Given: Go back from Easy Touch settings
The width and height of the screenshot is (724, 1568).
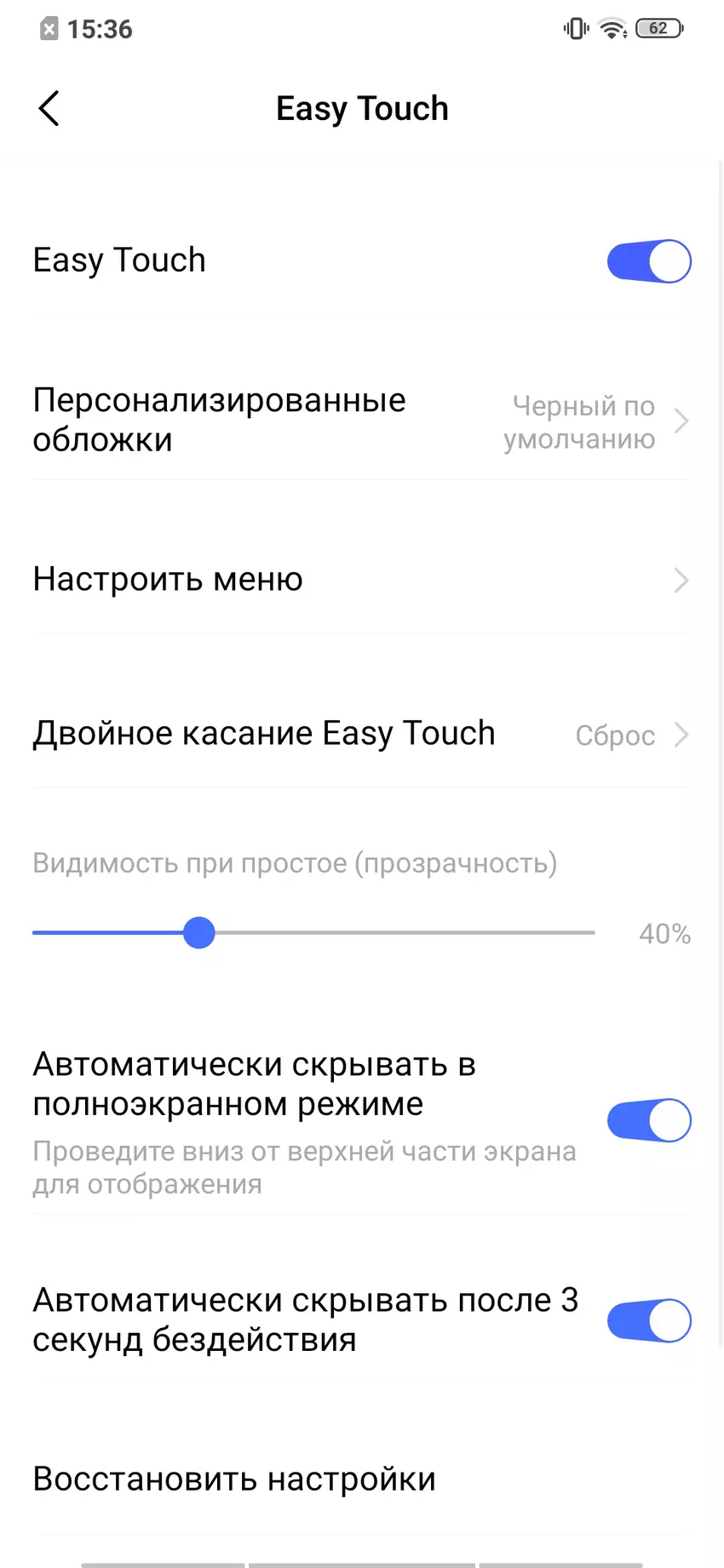Looking at the screenshot, I should [49, 109].
